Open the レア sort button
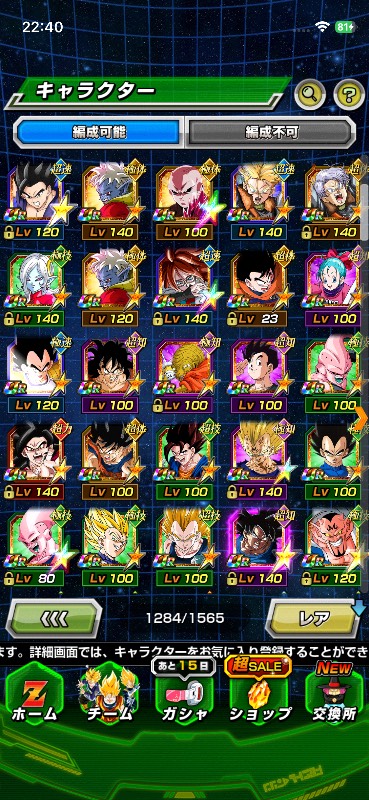Image resolution: width=369 pixels, height=800 pixels. [x=313, y=619]
